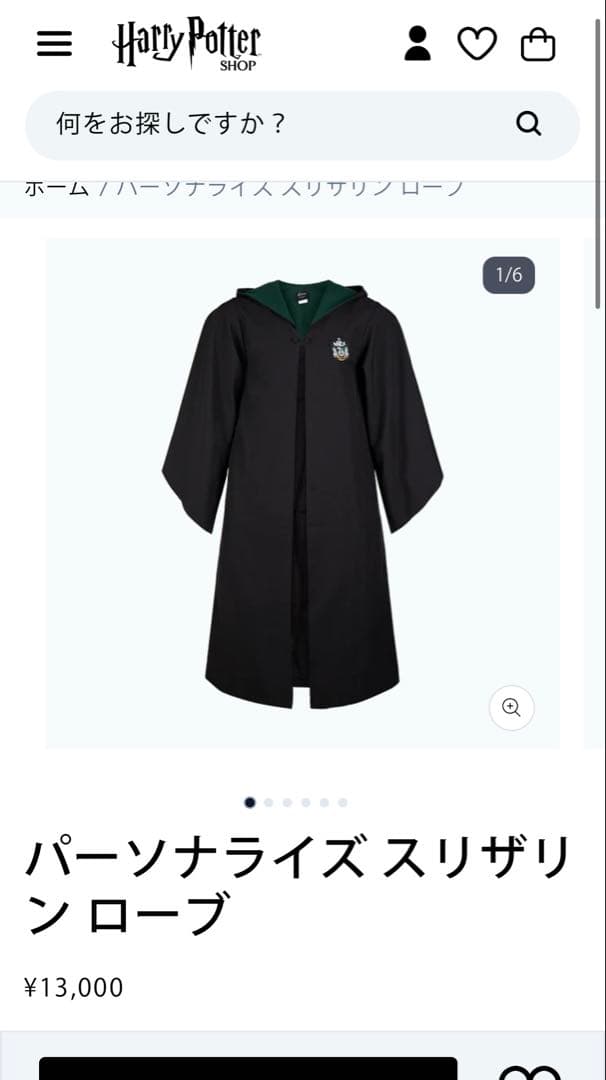Go to Harry Potter Shop home logo

click(x=187, y=44)
